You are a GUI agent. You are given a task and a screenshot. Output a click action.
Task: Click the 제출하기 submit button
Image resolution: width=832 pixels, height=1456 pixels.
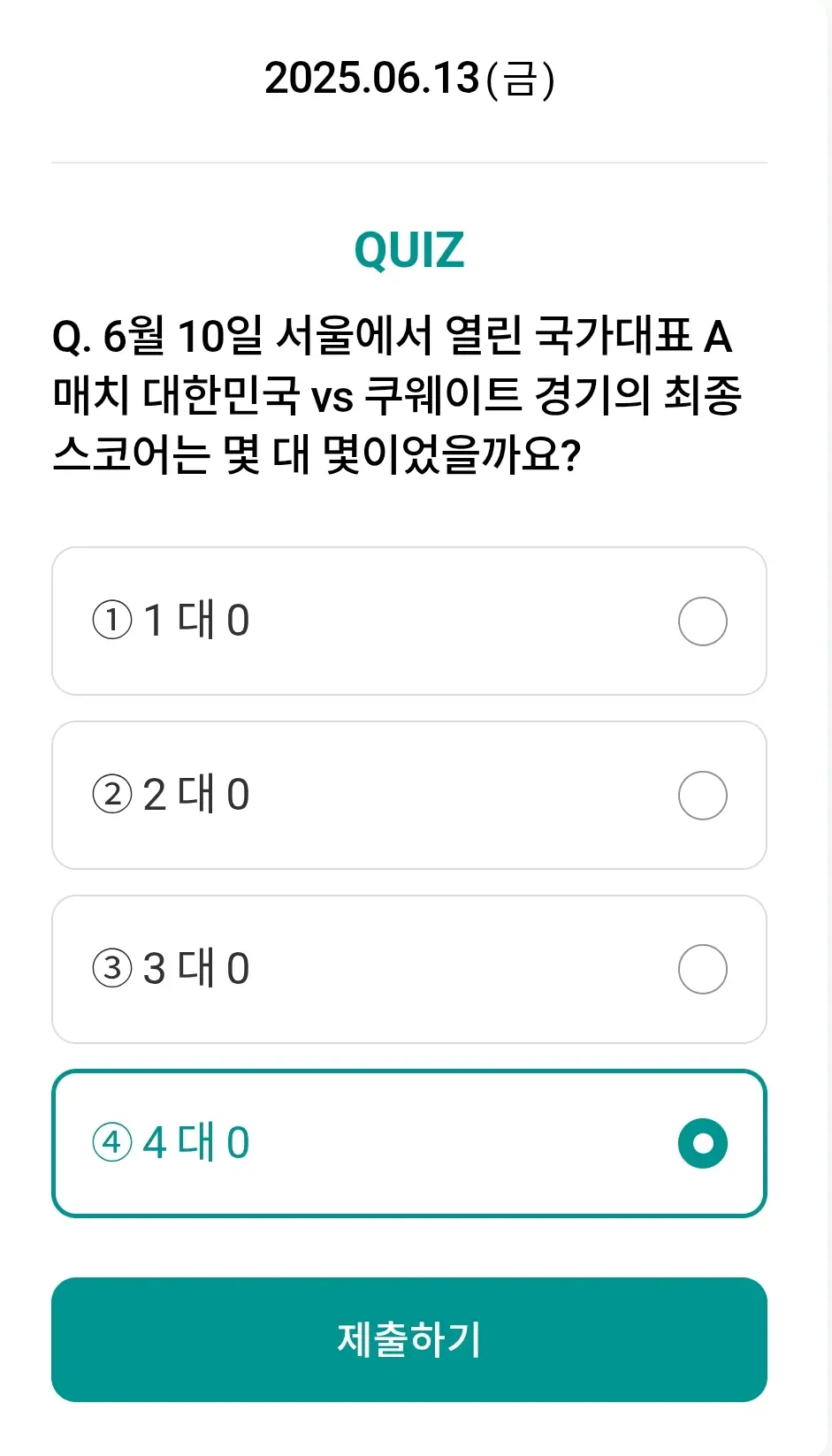coord(411,1340)
